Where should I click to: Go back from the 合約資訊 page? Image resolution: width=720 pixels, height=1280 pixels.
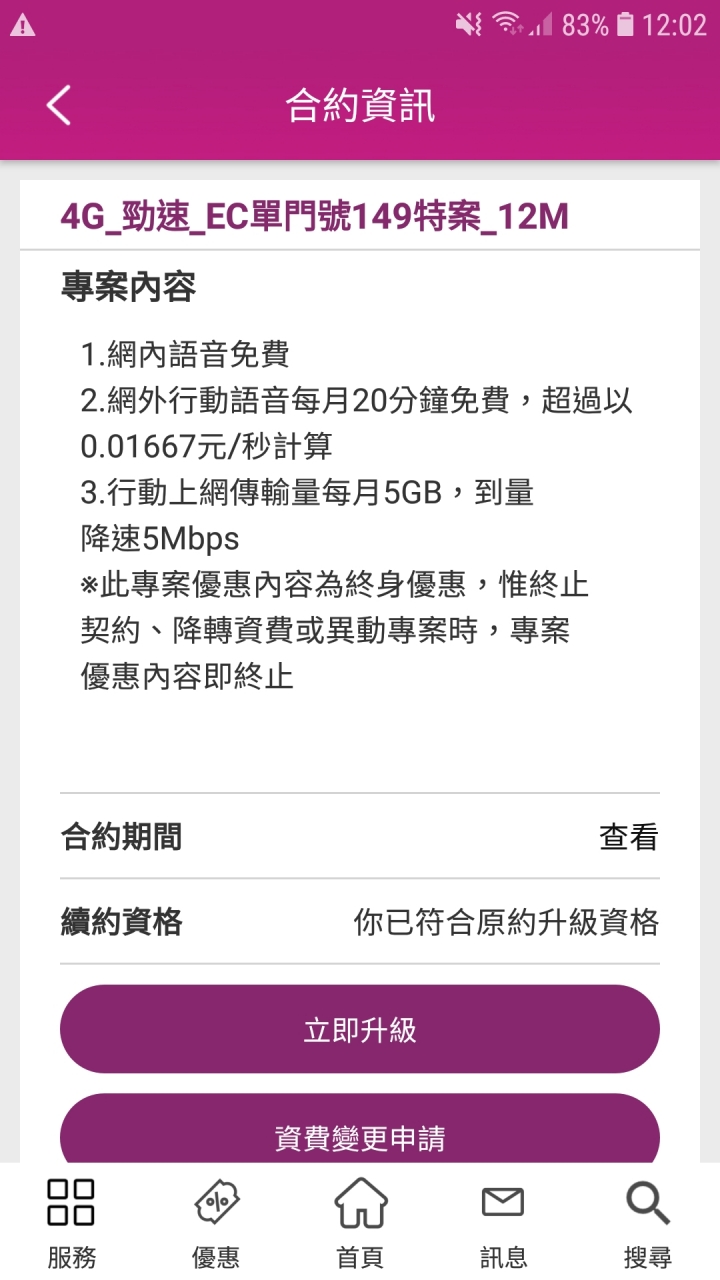pyautogui.click(x=59, y=105)
